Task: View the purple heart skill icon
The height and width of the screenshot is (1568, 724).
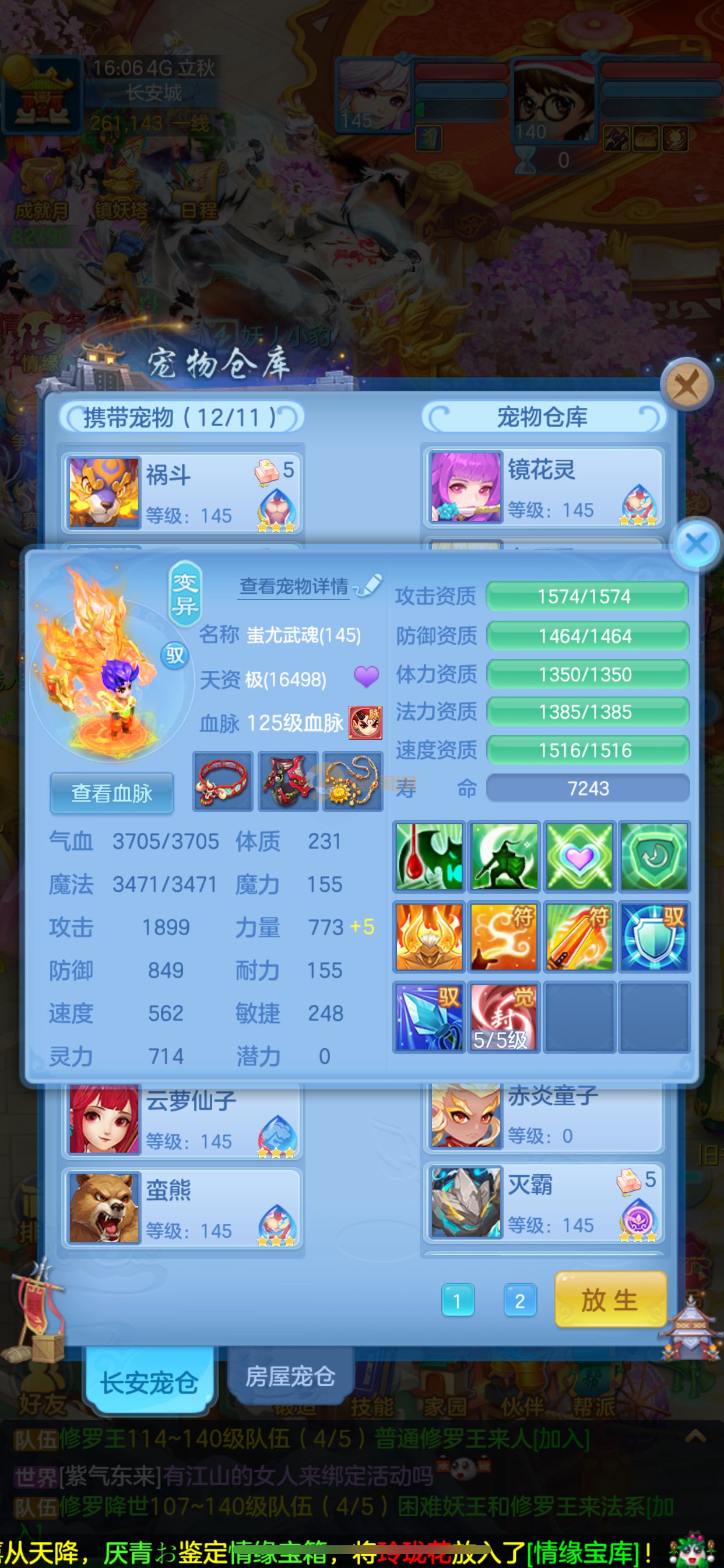Action: coord(579,856)
